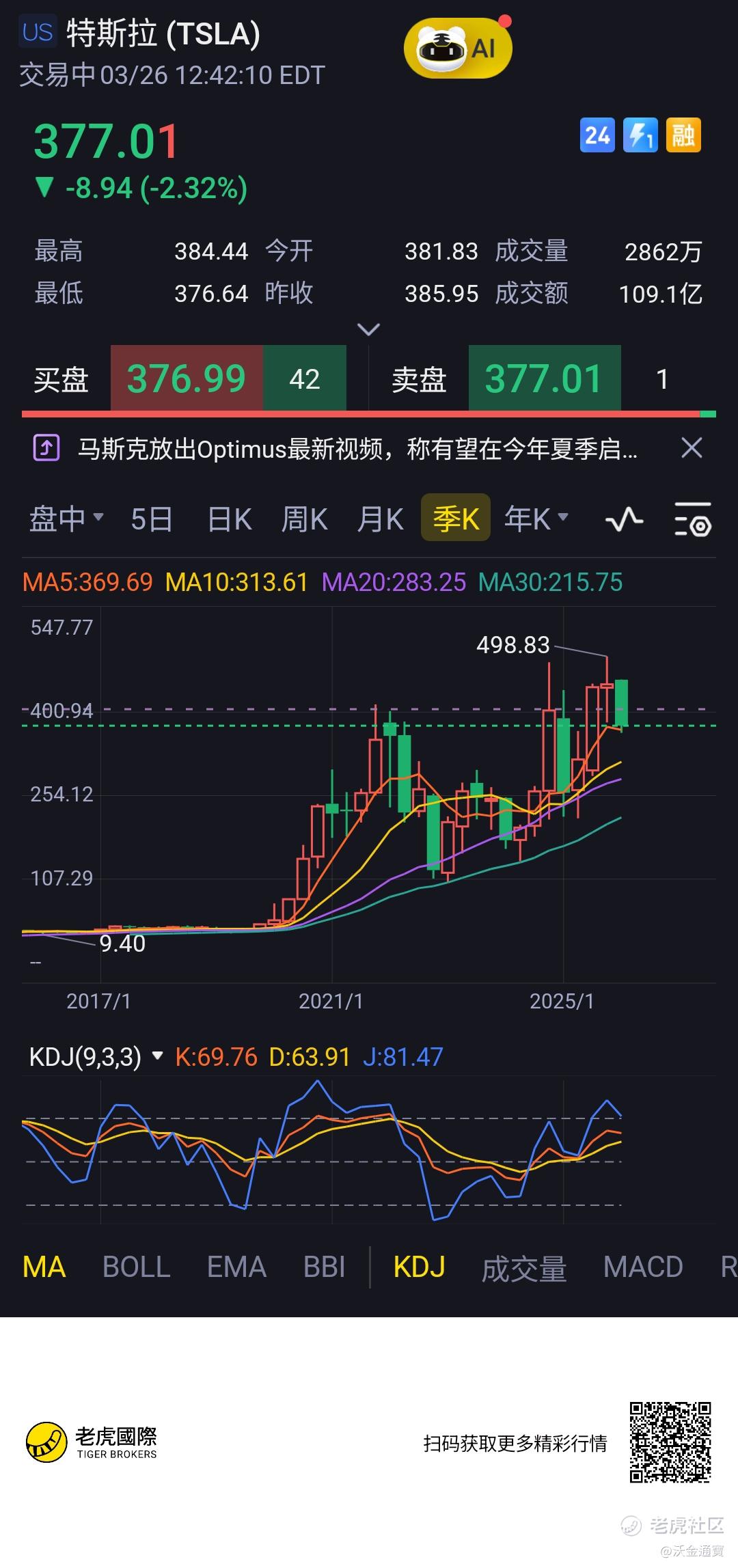Tap the 融 margin badge

click(x=683, y=135)
